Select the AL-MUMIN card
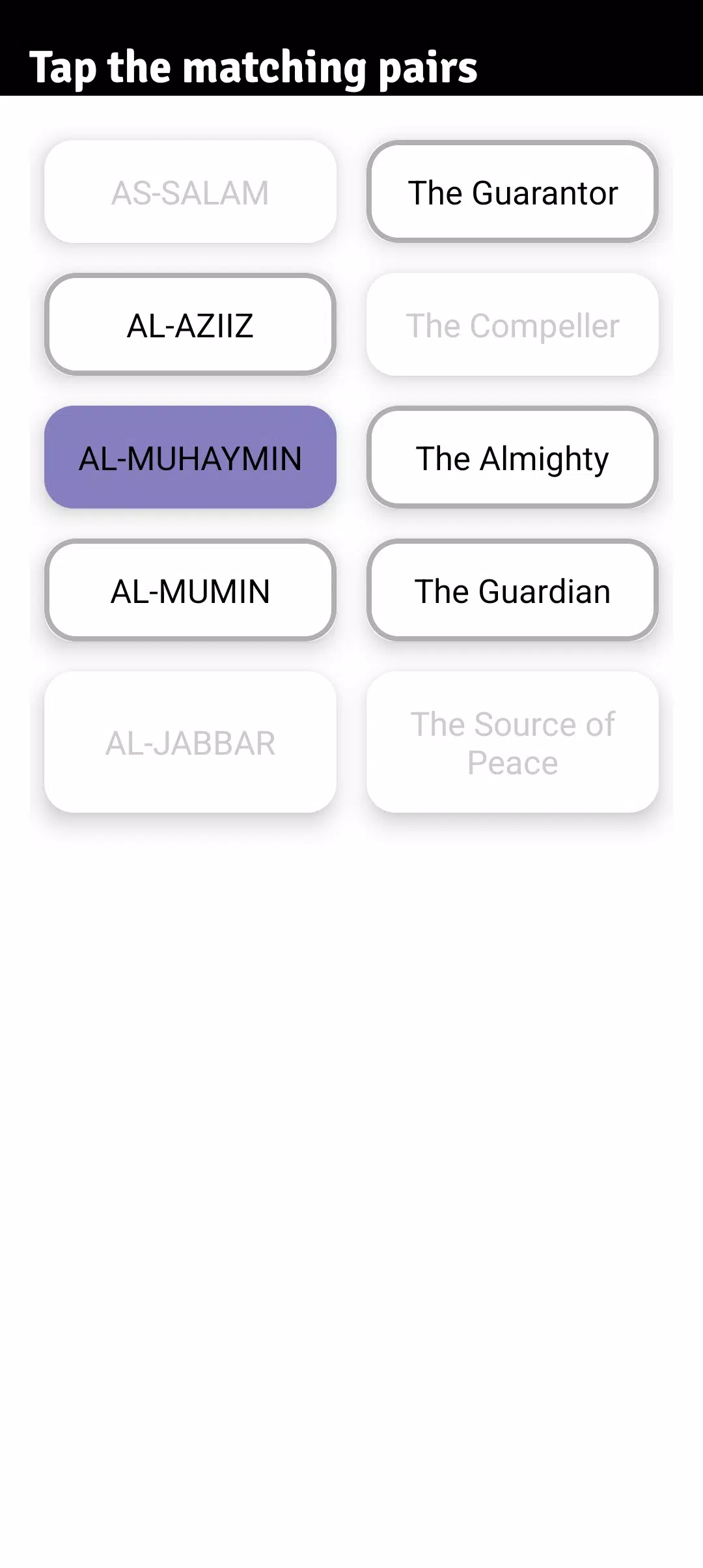The image size is (703, 1568). 190,590
